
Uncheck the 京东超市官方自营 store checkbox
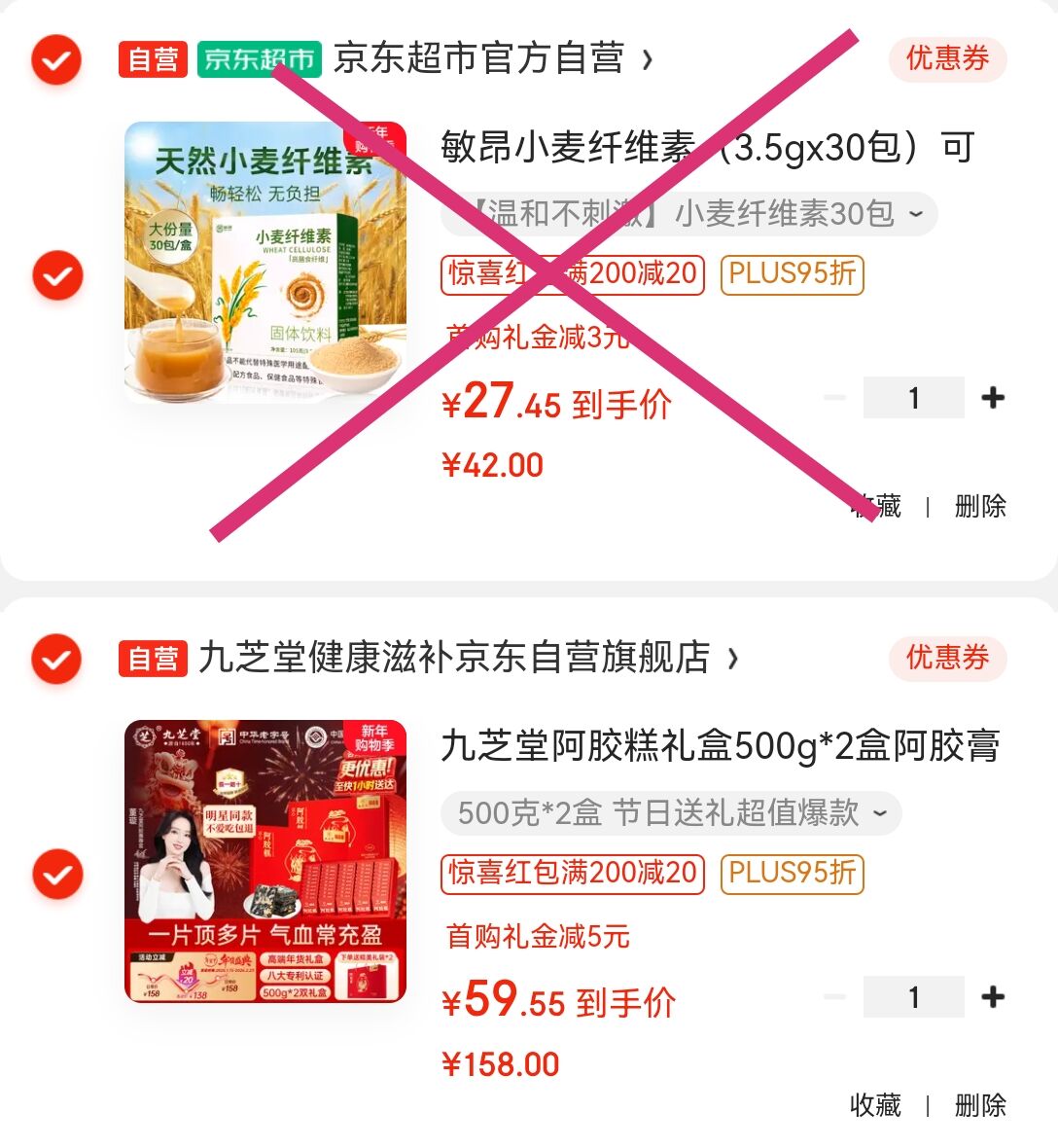coord(56,60)
